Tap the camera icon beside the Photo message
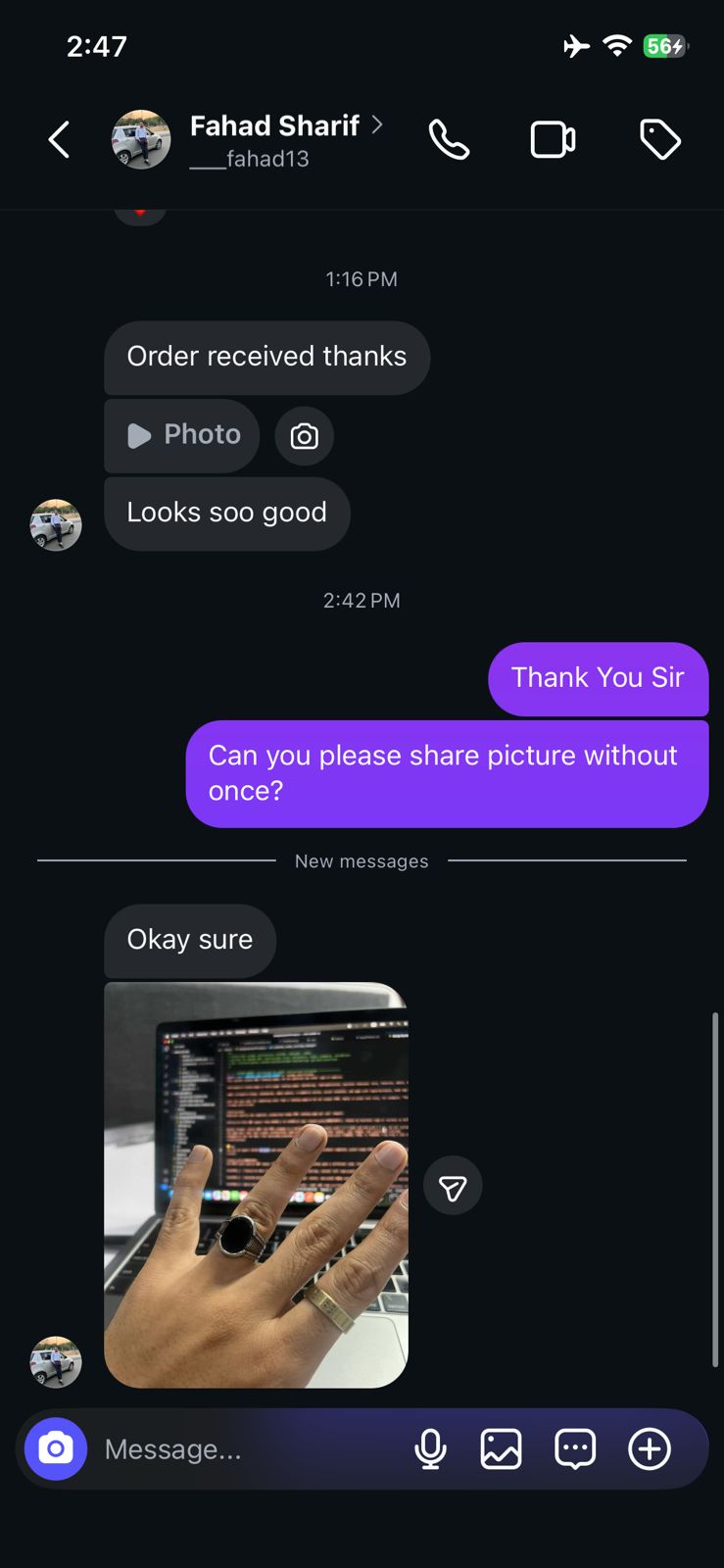 pyautogui.click(x=305, y=435)
